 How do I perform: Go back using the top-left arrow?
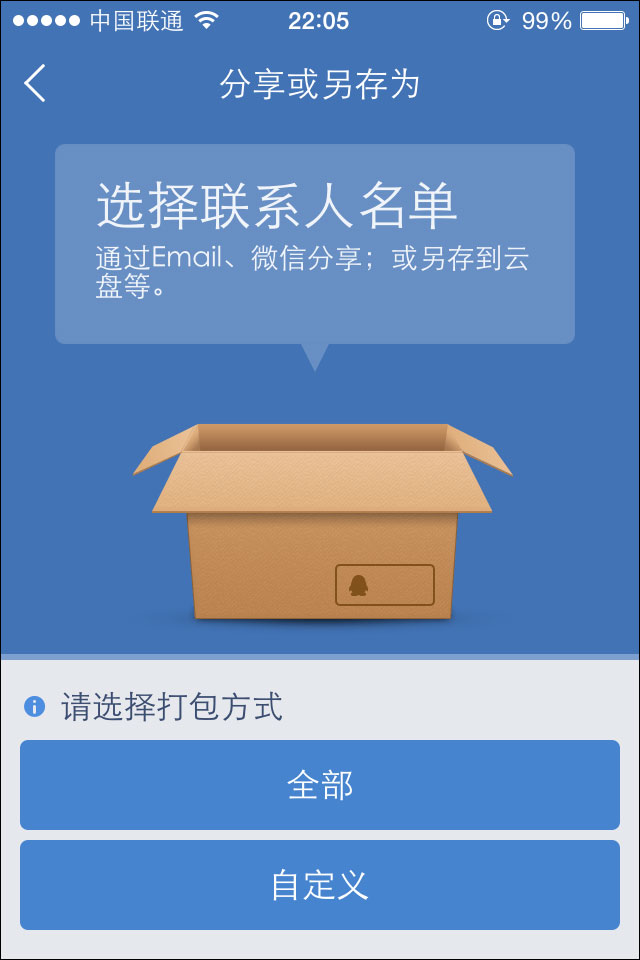36,84
